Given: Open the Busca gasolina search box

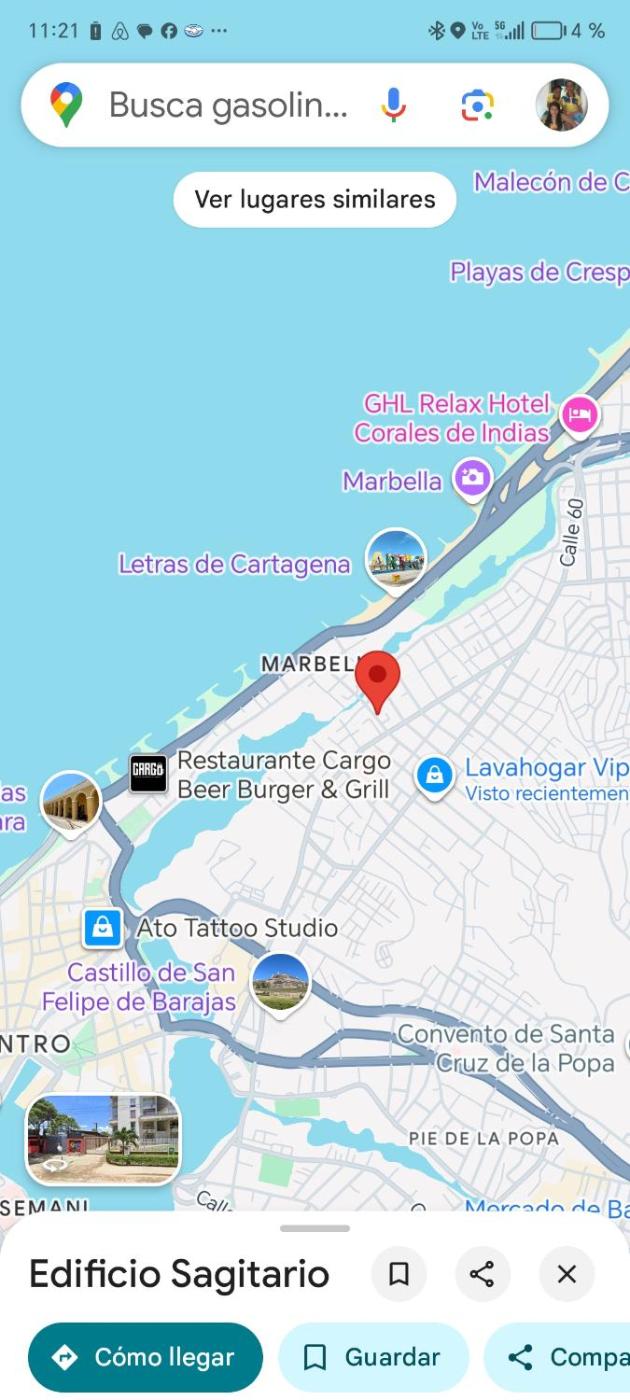Looking at the screenshot, I should pyautogui.click(x=228, y=105).
